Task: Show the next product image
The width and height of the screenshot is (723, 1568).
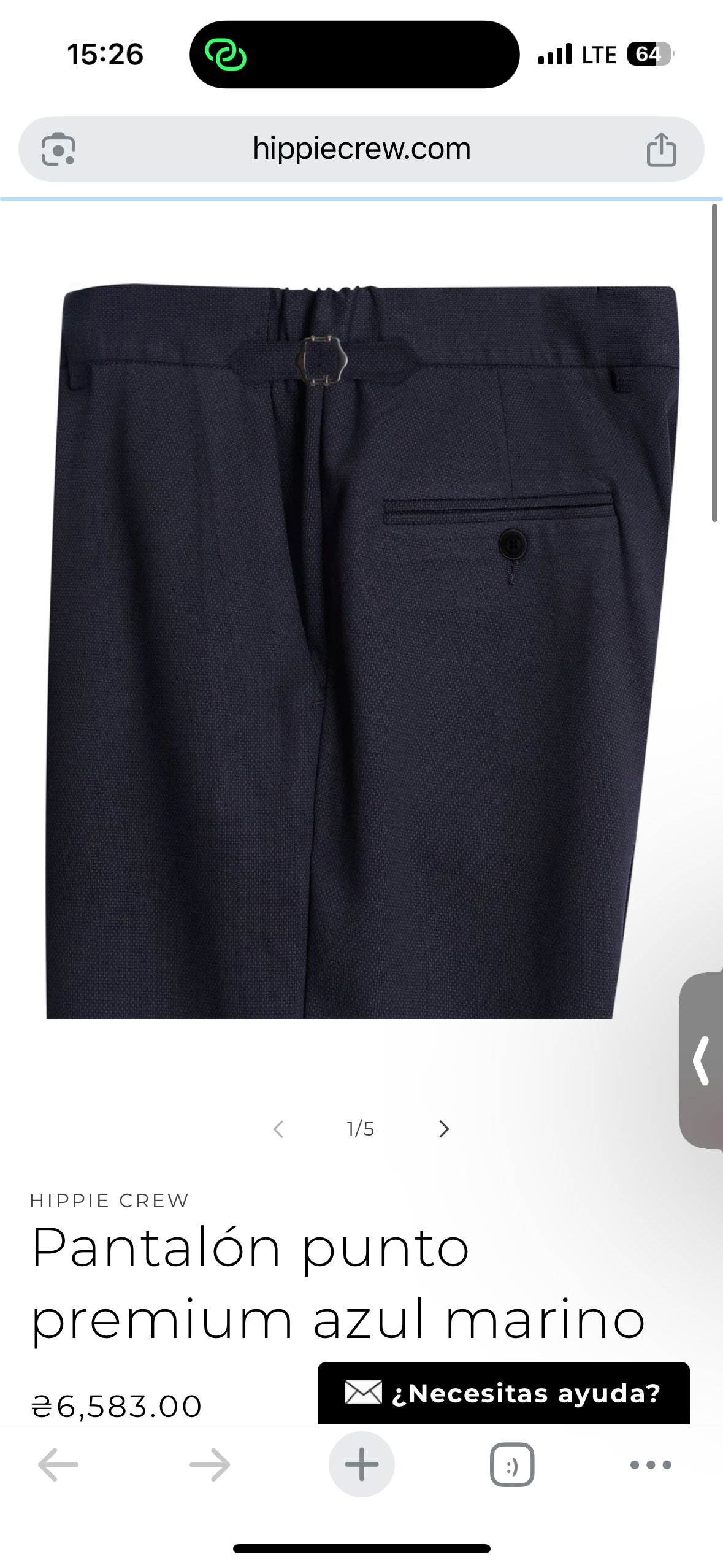Action: [x=444, y=1129]
